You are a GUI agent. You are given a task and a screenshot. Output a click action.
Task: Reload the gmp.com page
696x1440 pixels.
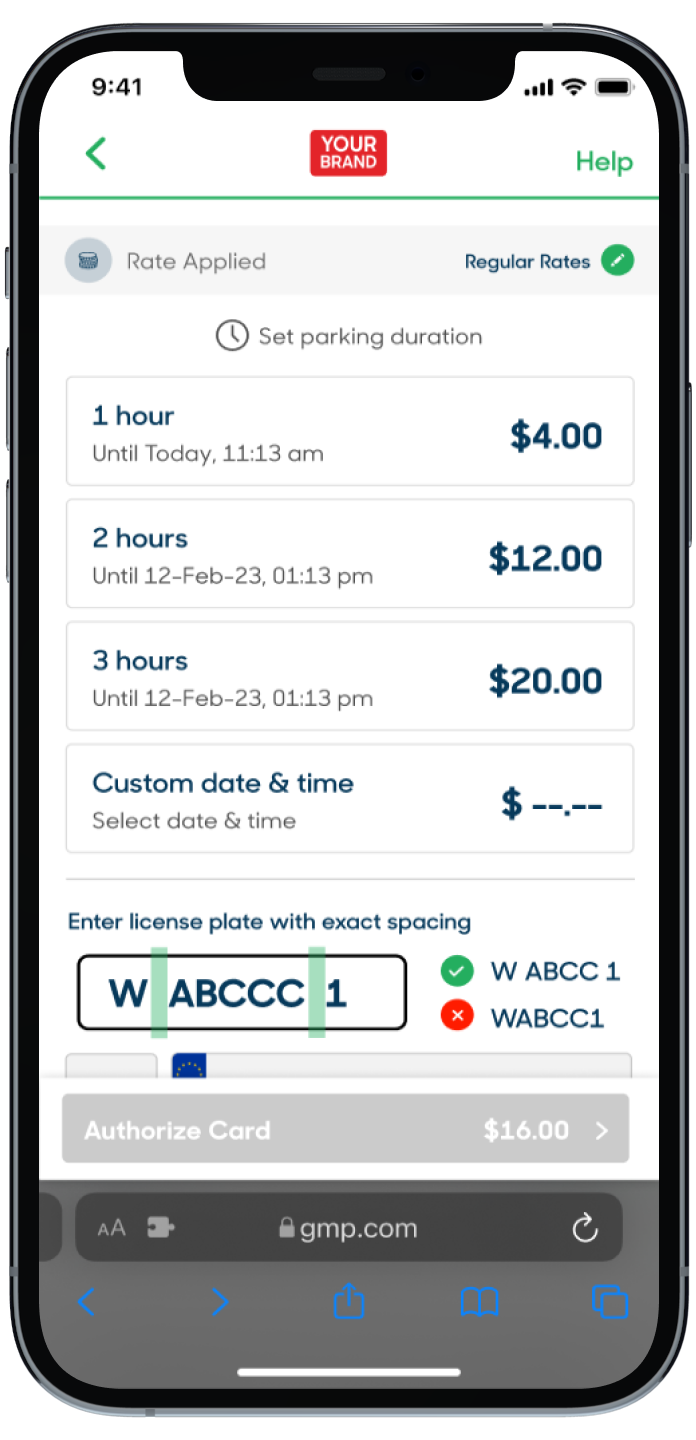(x=585, y=1228)
